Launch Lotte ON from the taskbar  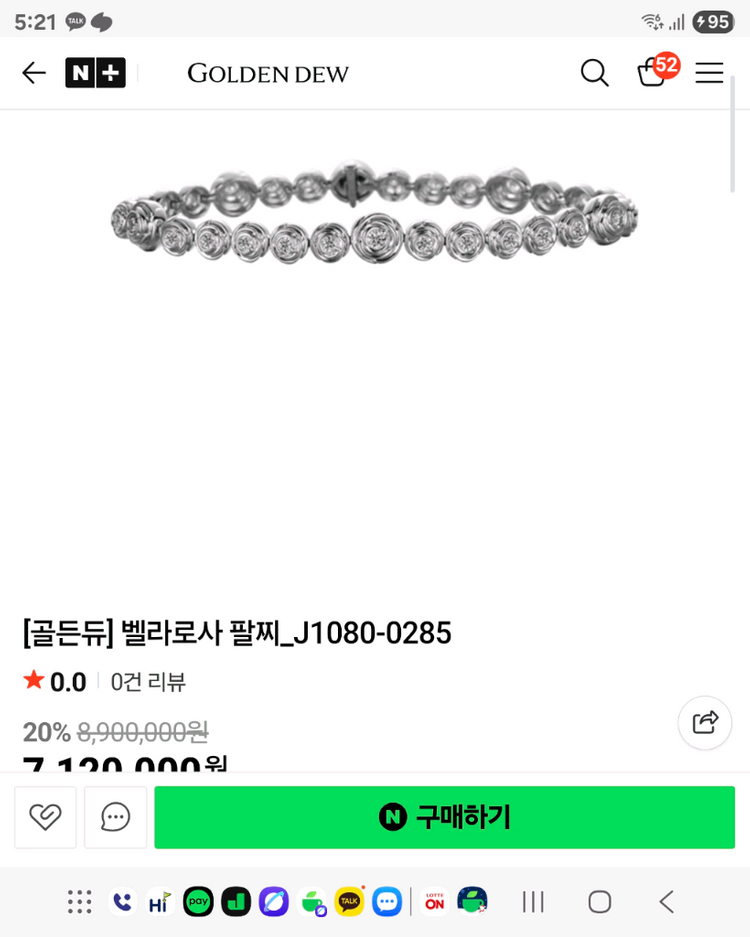click(435, 902)
